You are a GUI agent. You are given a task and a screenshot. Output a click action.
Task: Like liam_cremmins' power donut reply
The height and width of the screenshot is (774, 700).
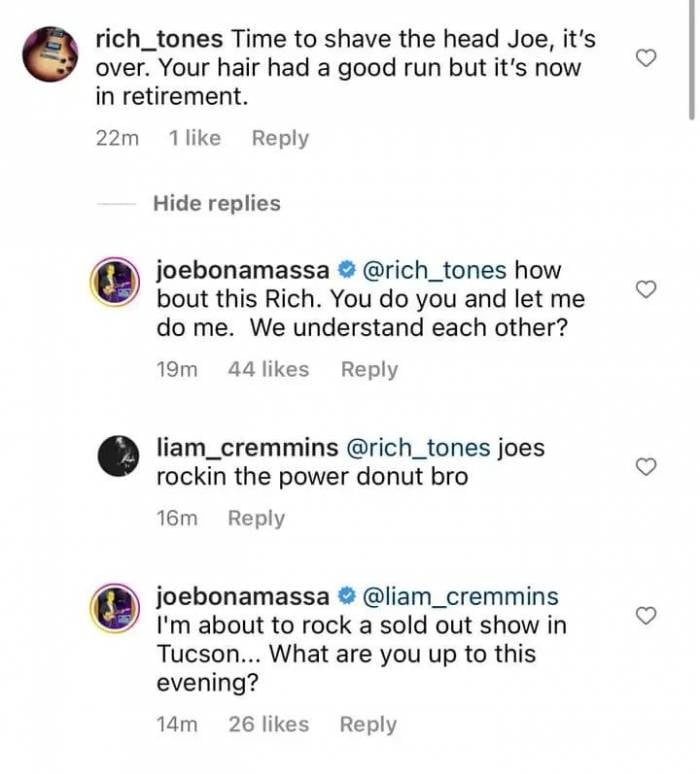pos(647,467)
